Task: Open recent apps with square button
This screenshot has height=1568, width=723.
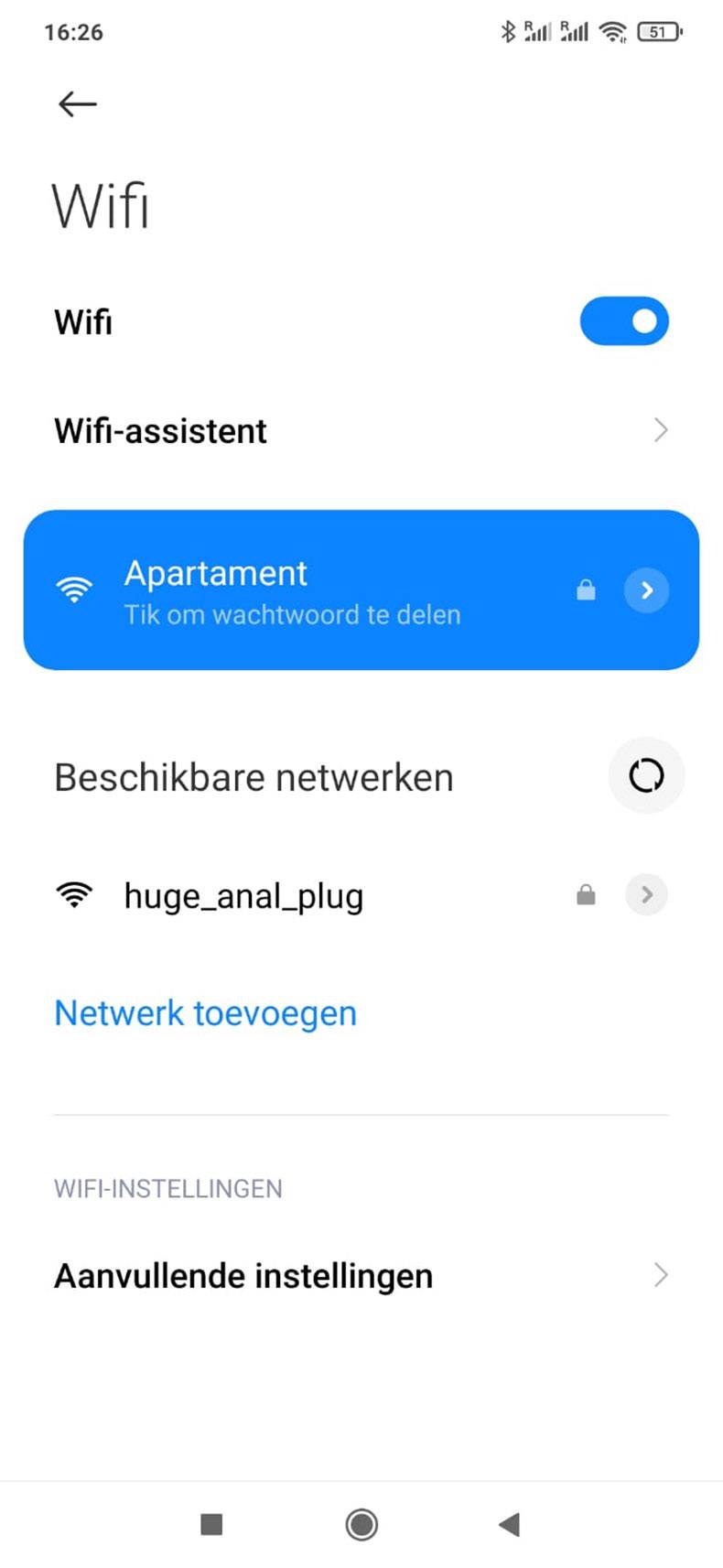Action: tap(211, 1524)
